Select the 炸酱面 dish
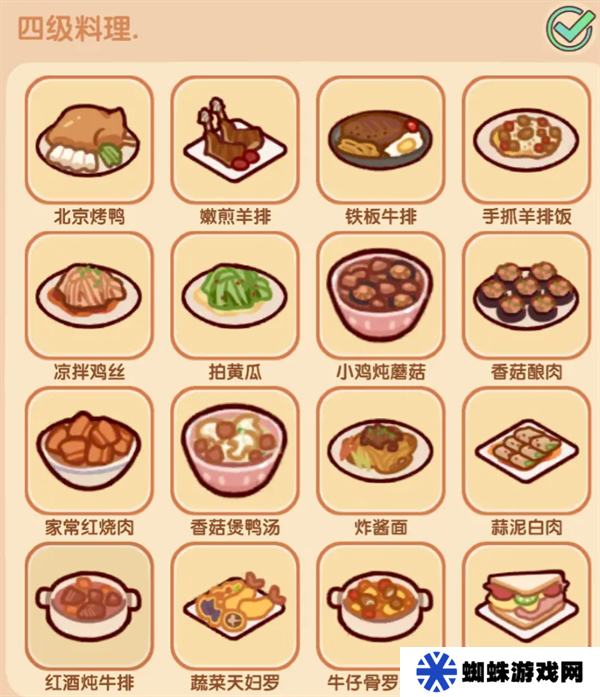The height and width of the screenshot is (697, 600). [x=380, y=451]
